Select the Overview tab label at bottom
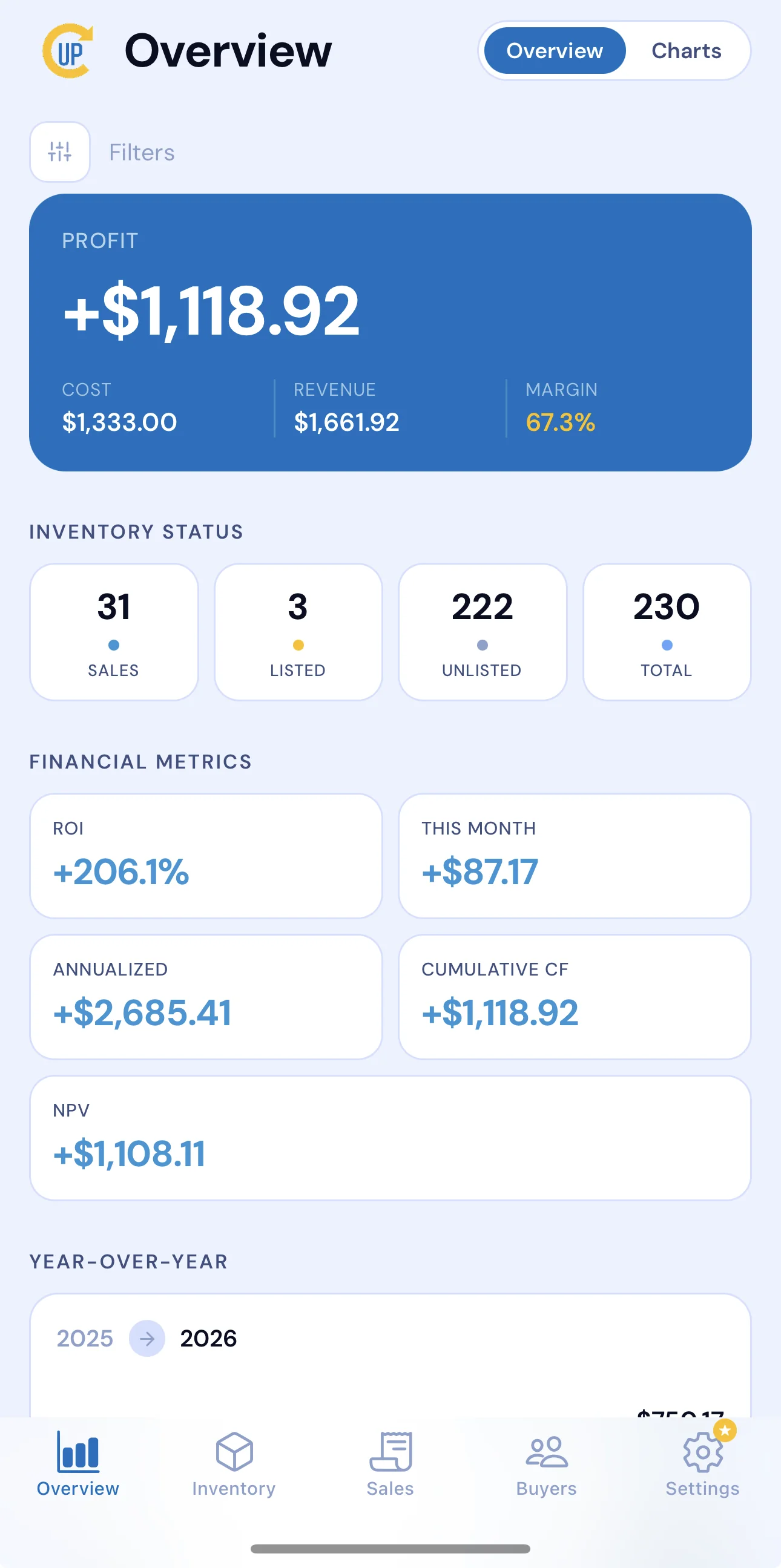The width and height of the screenshot is (781, 1568). click(x=78, y=1489)
